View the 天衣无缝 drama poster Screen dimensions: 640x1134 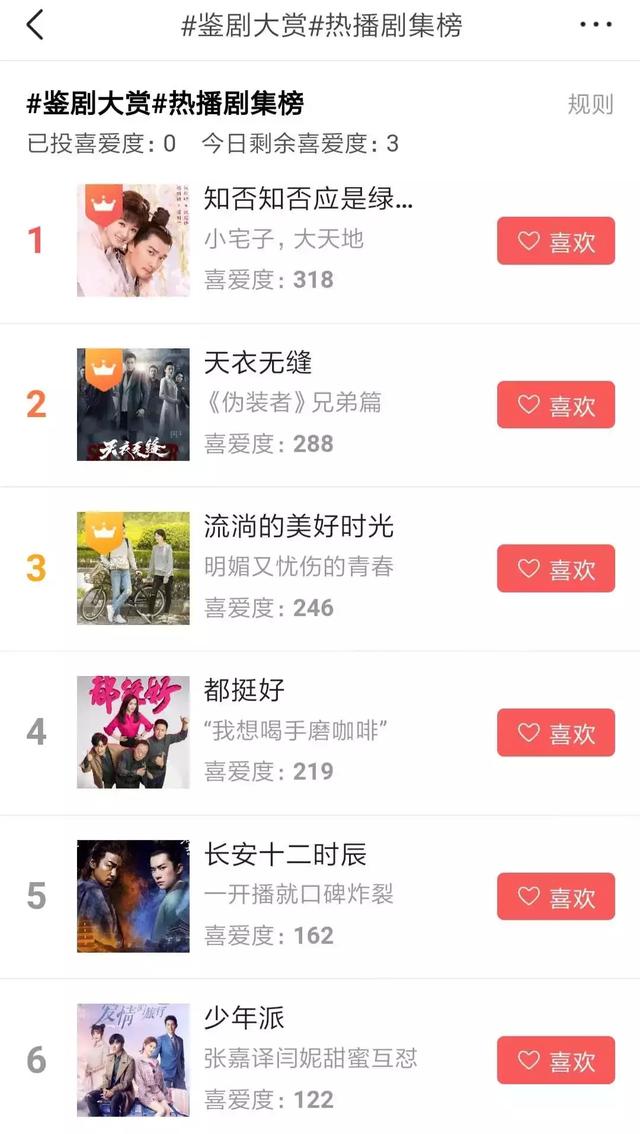pos(133,404)
